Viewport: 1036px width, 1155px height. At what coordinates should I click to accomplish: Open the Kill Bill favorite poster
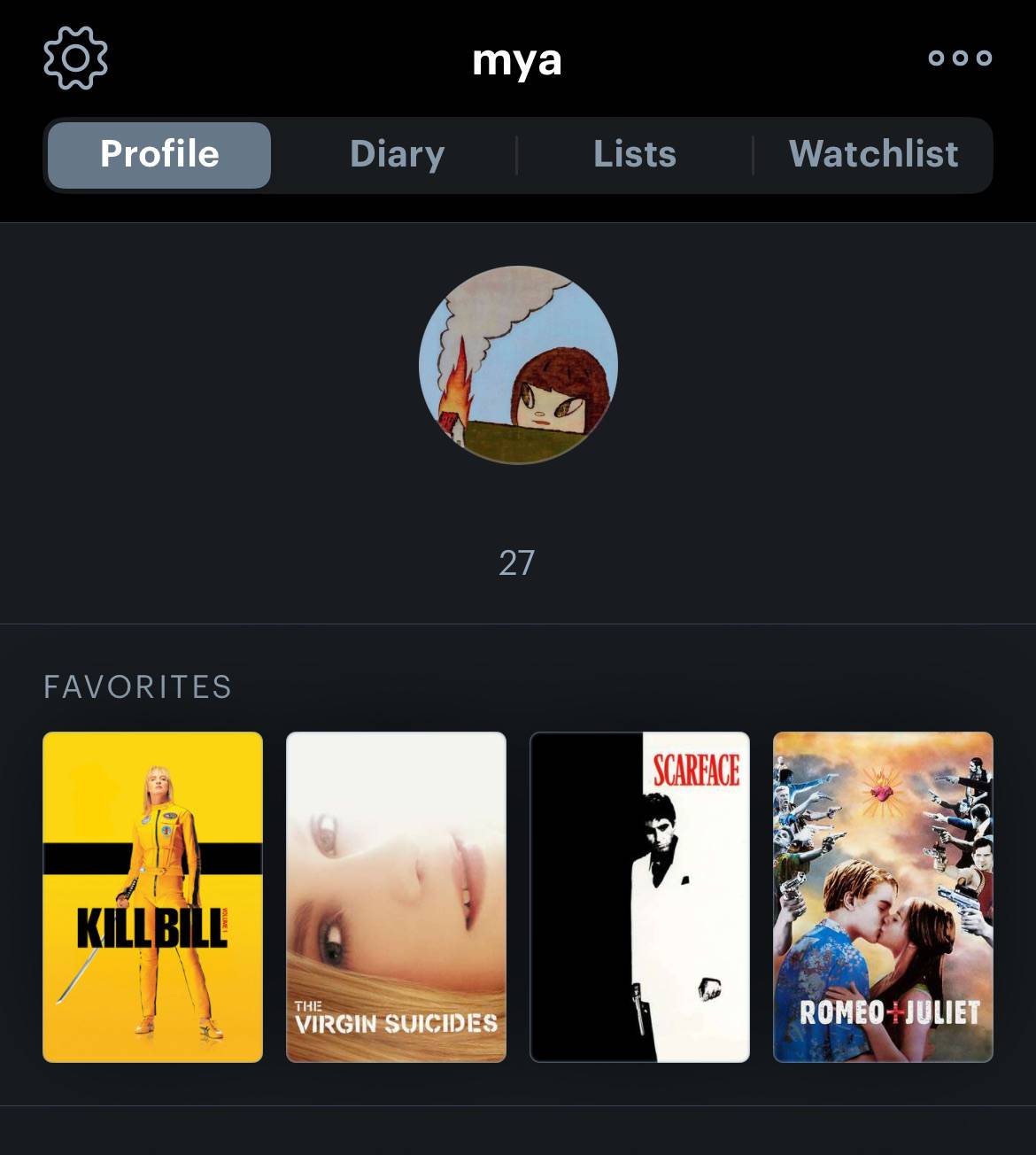pos(152,897)
